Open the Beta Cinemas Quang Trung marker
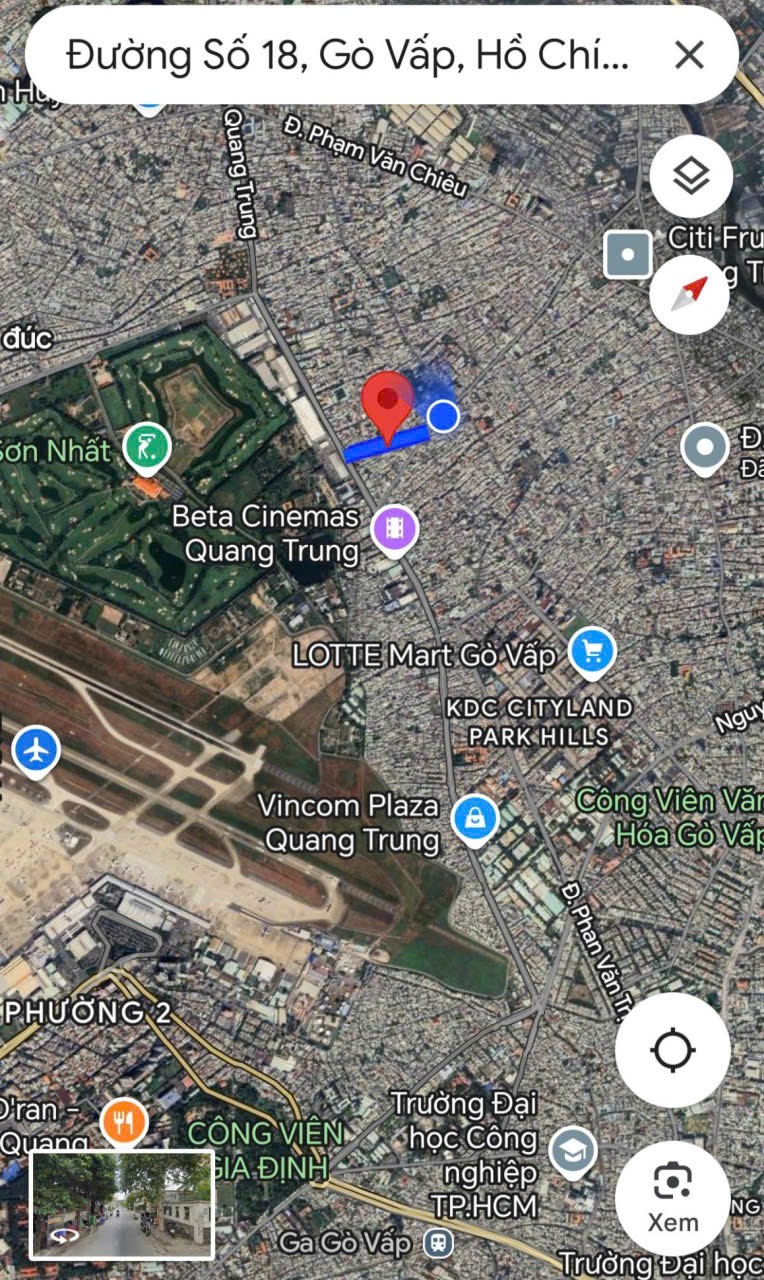 pos(395,529)
